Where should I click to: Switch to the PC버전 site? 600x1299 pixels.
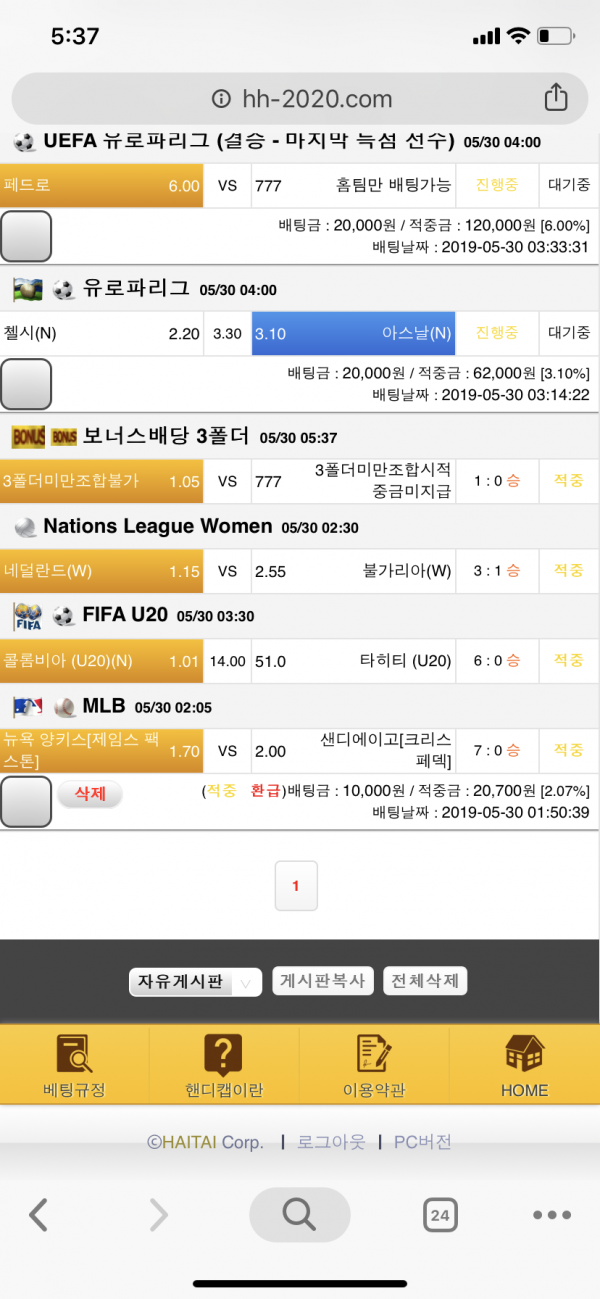click(423, 1142)
